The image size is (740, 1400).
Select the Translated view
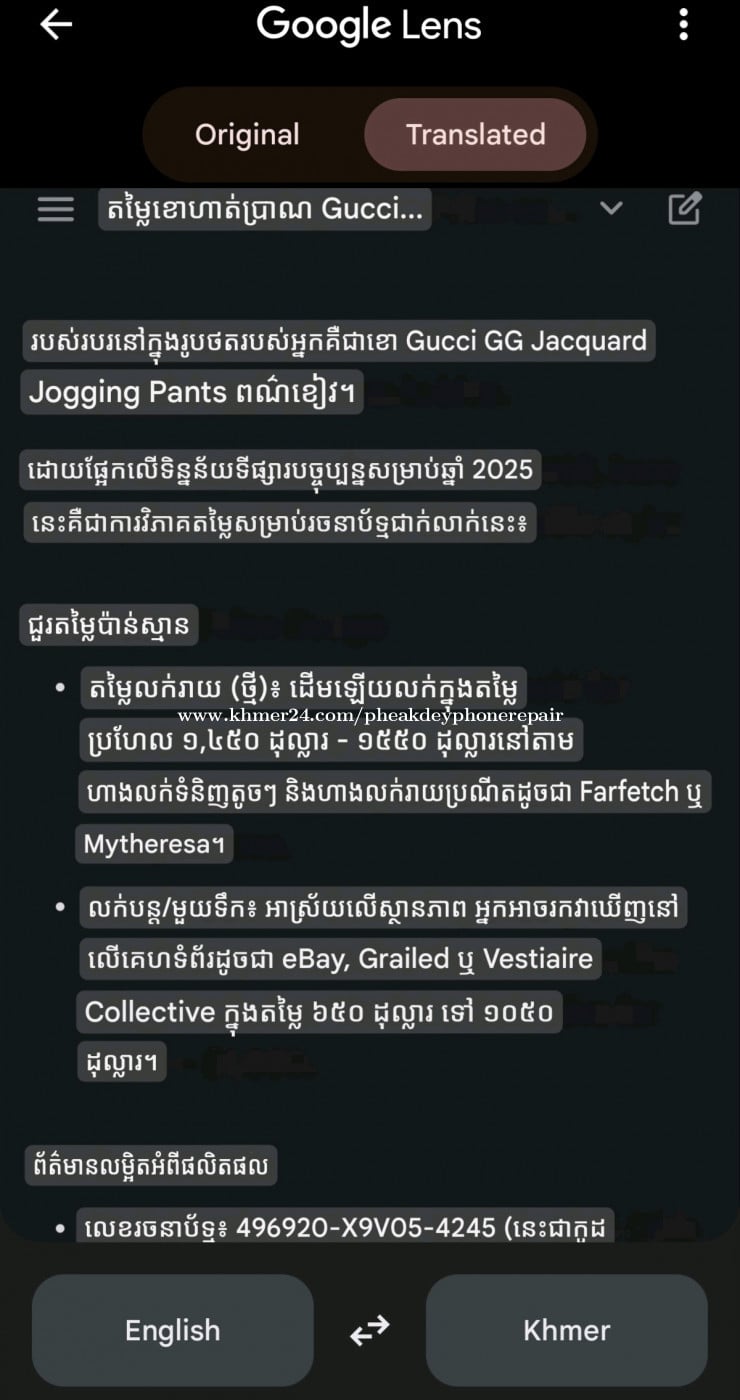pos(475,135)
